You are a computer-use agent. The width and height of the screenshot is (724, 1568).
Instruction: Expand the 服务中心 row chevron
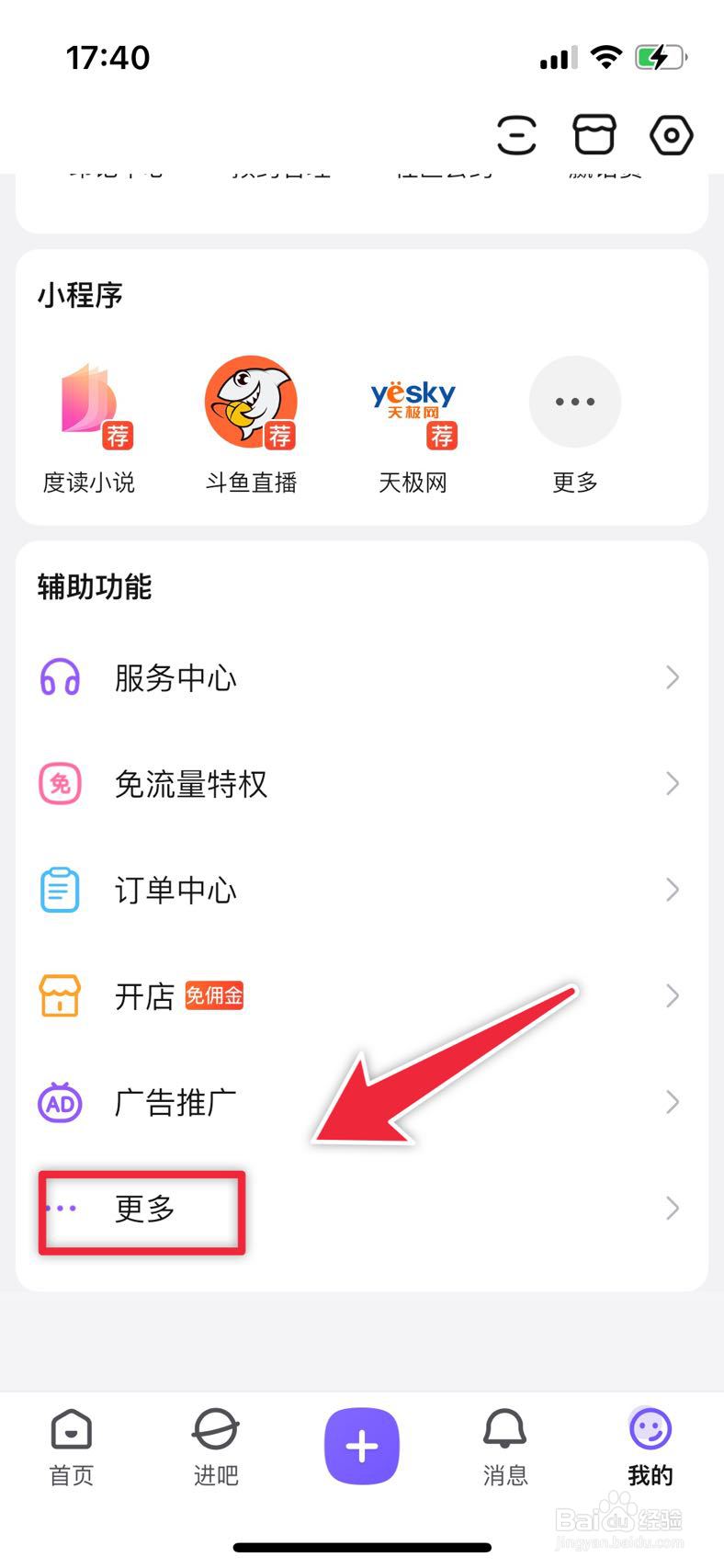point(672,677)
